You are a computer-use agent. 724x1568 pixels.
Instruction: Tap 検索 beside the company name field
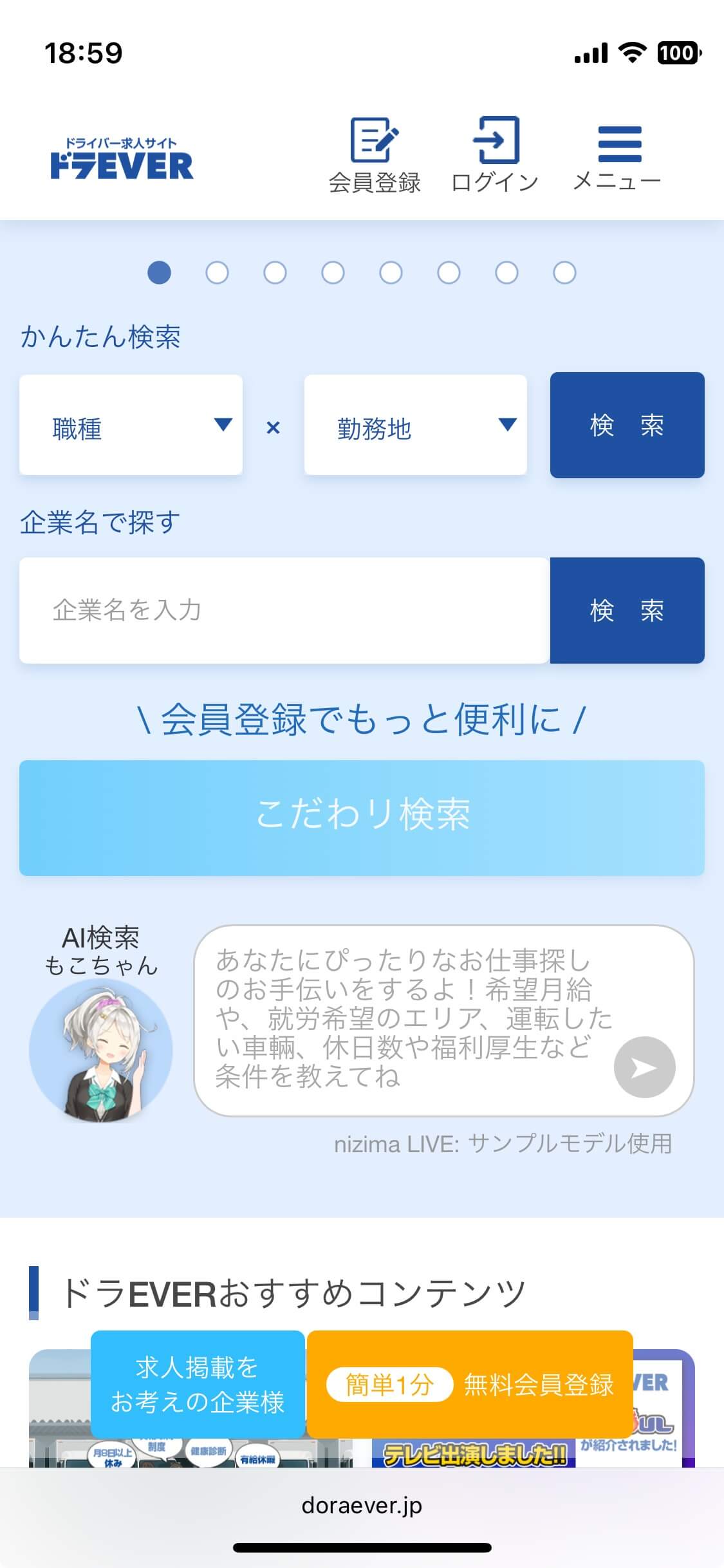(x=627, y=610)
